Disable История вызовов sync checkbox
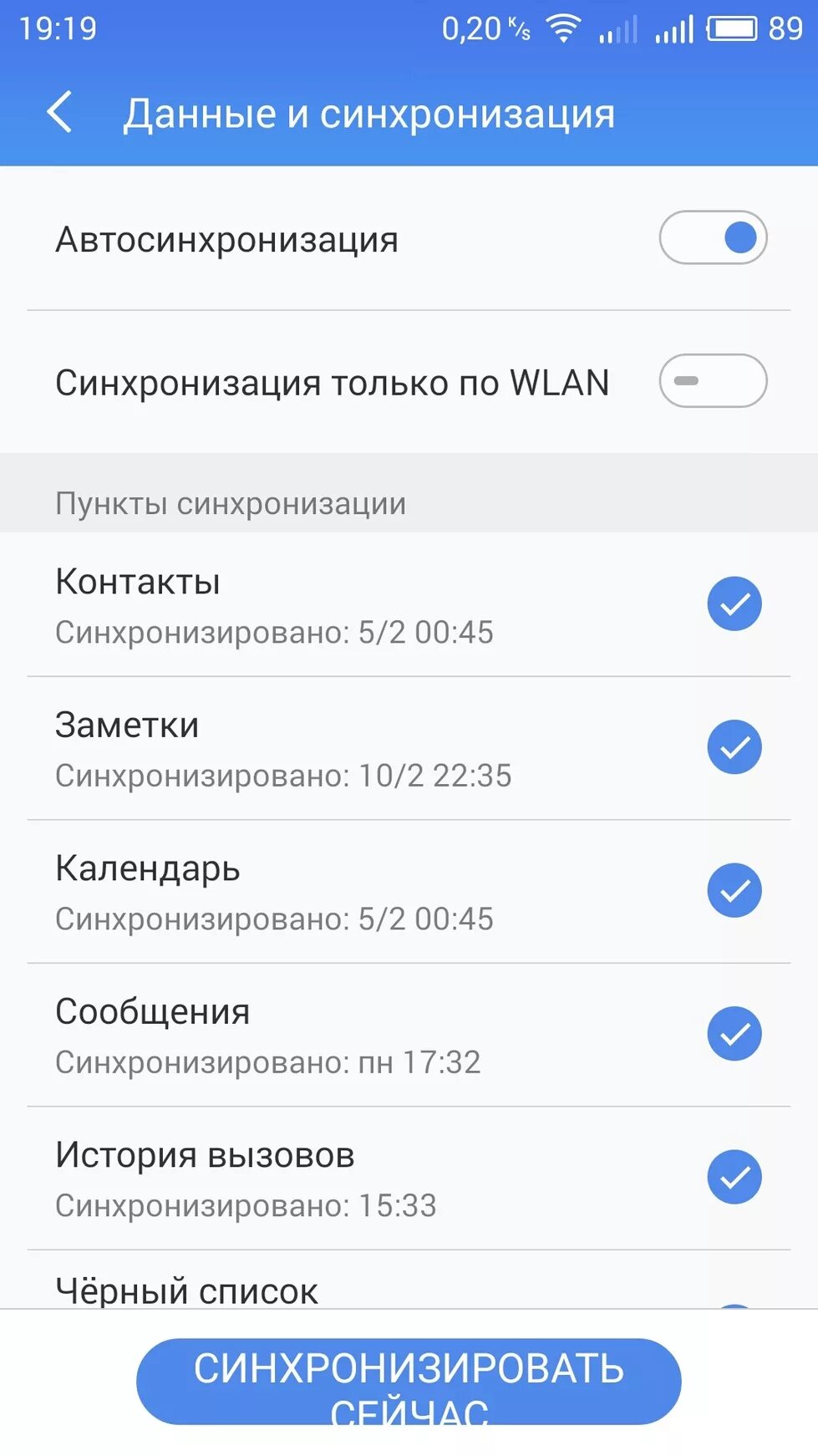 pos(734,1177)
